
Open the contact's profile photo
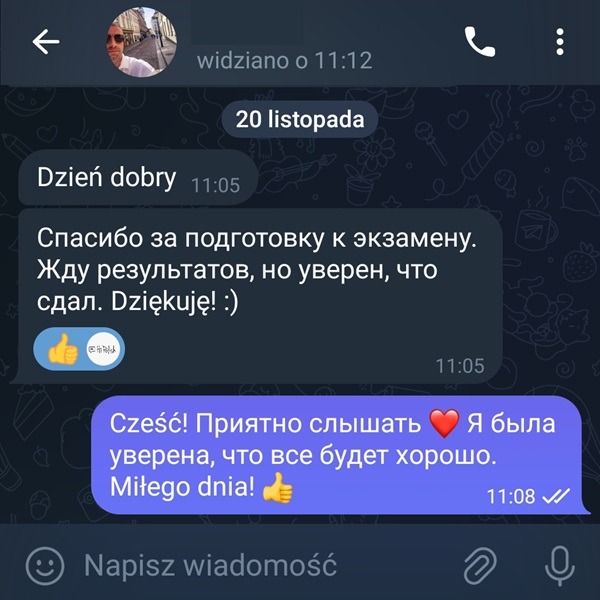point(141,41)
